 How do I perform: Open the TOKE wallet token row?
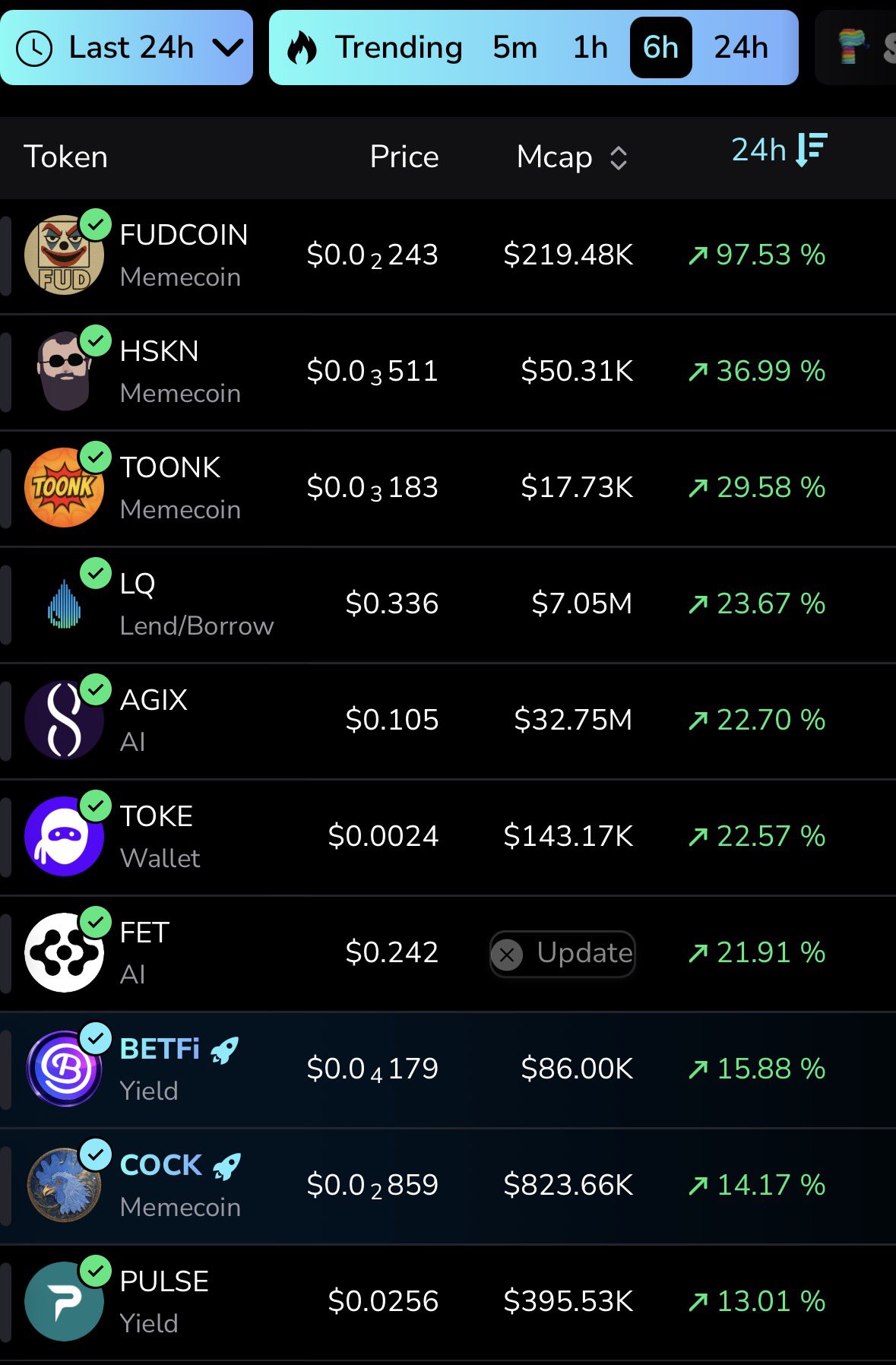coord(157,837)
